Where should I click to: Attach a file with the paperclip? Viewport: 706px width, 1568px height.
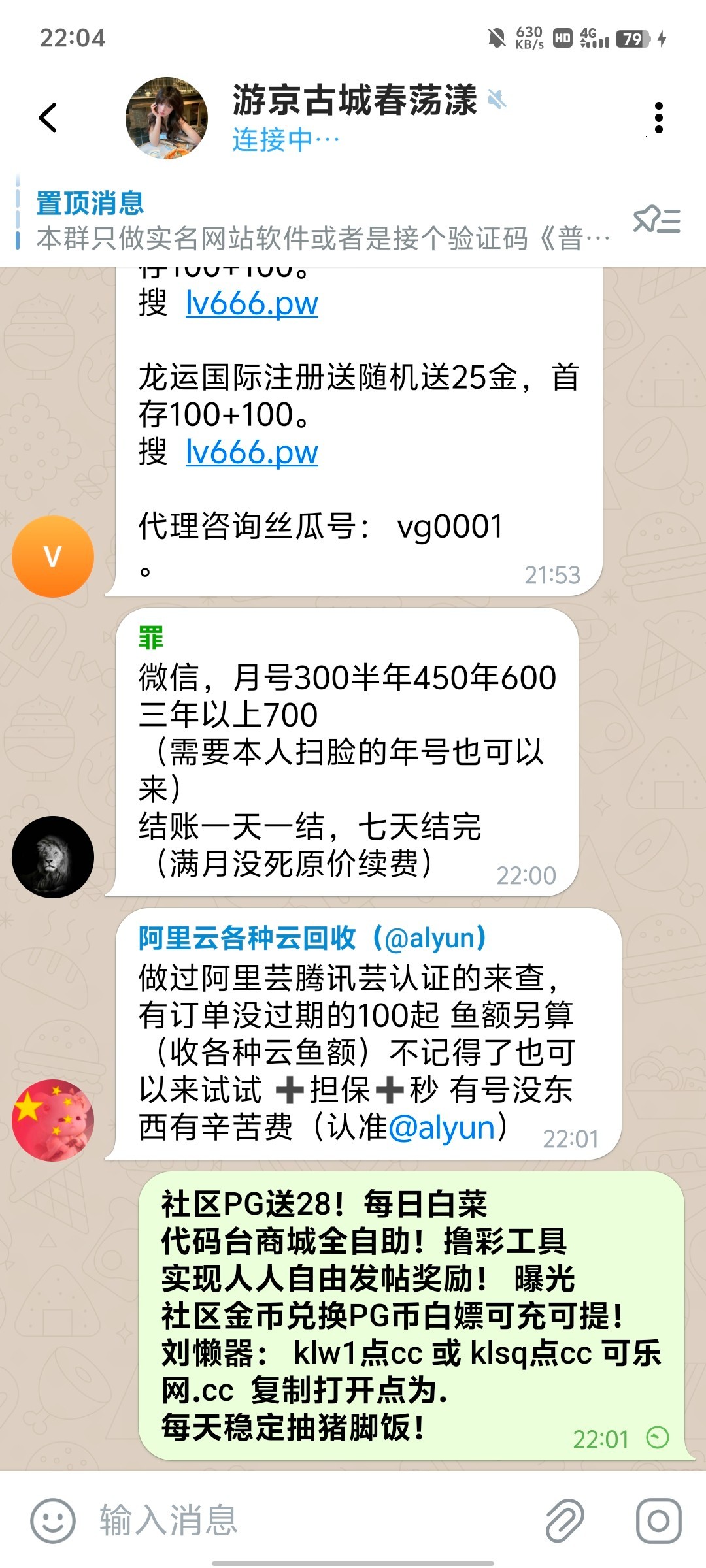tap(565, 1520)
